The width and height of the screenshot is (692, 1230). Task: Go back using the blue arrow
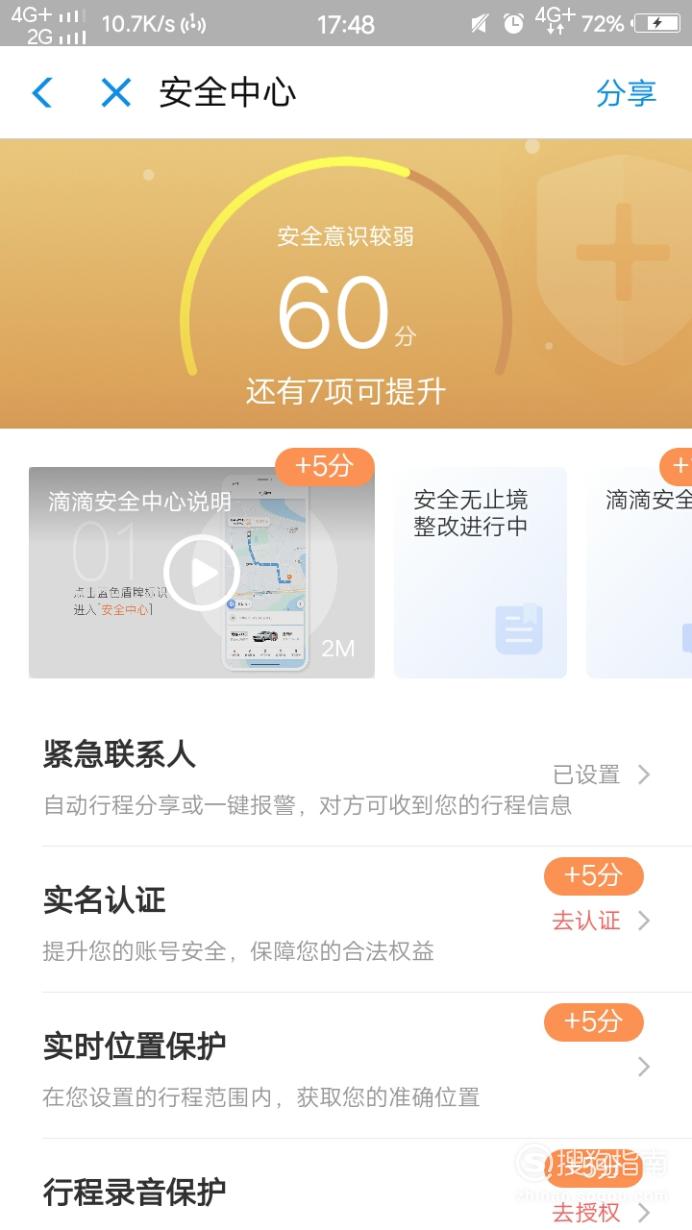point(41,93)
